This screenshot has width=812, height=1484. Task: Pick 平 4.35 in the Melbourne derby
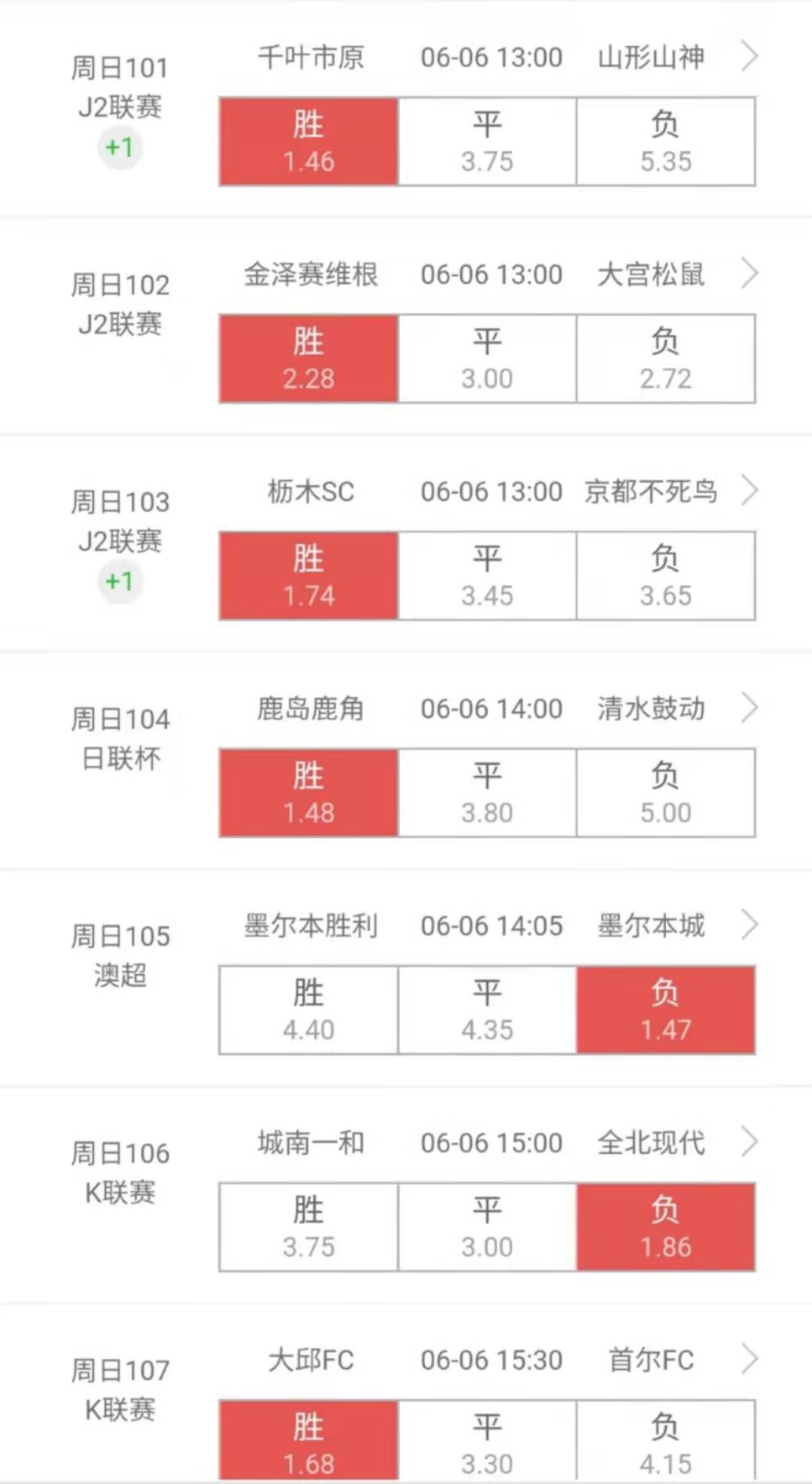click(x=486, y=1008)
